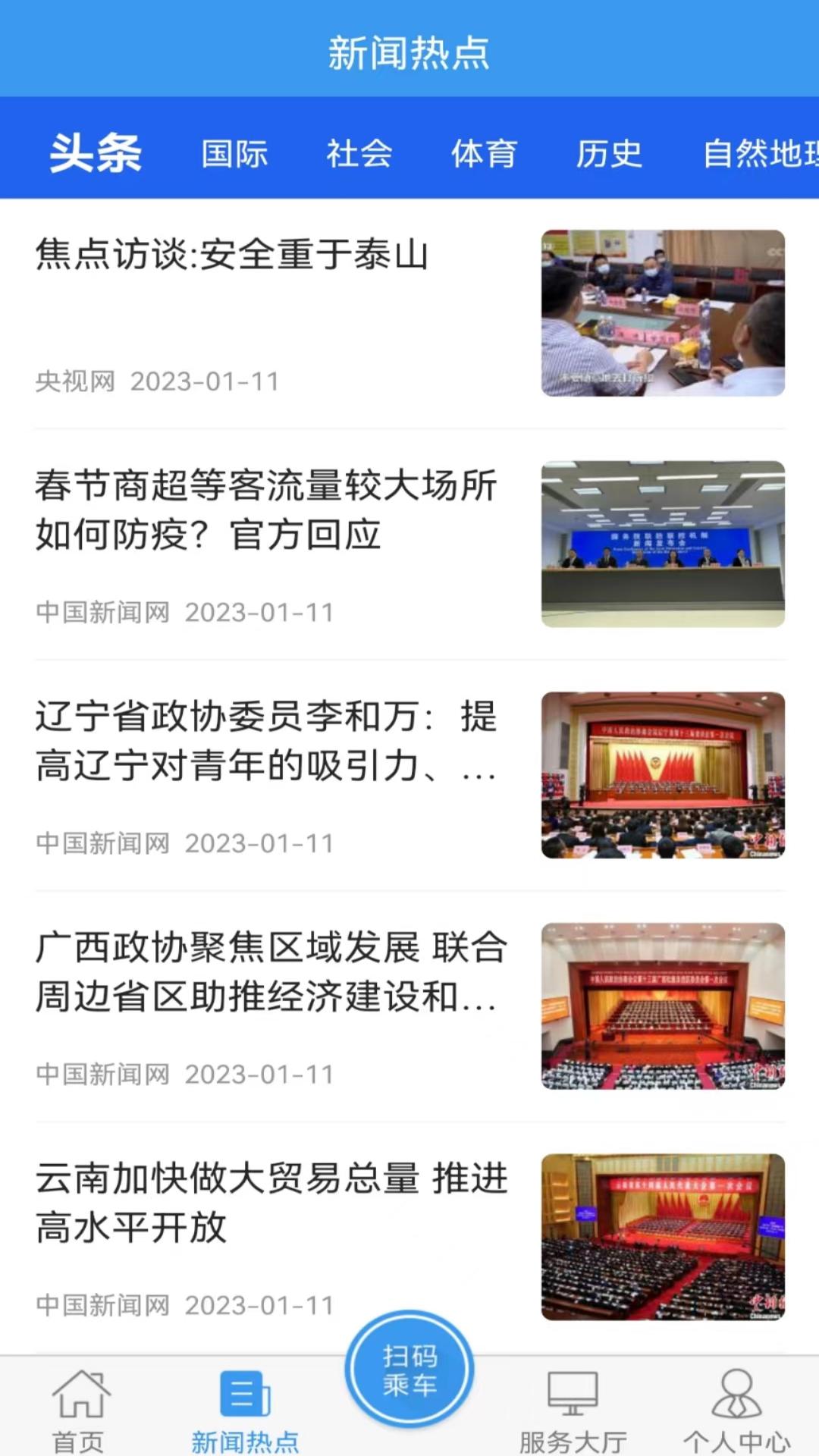The width and height of the screenshot is (819, 1456).
Task: Switch to the 国际 news tab
Action: click(234, 154)
